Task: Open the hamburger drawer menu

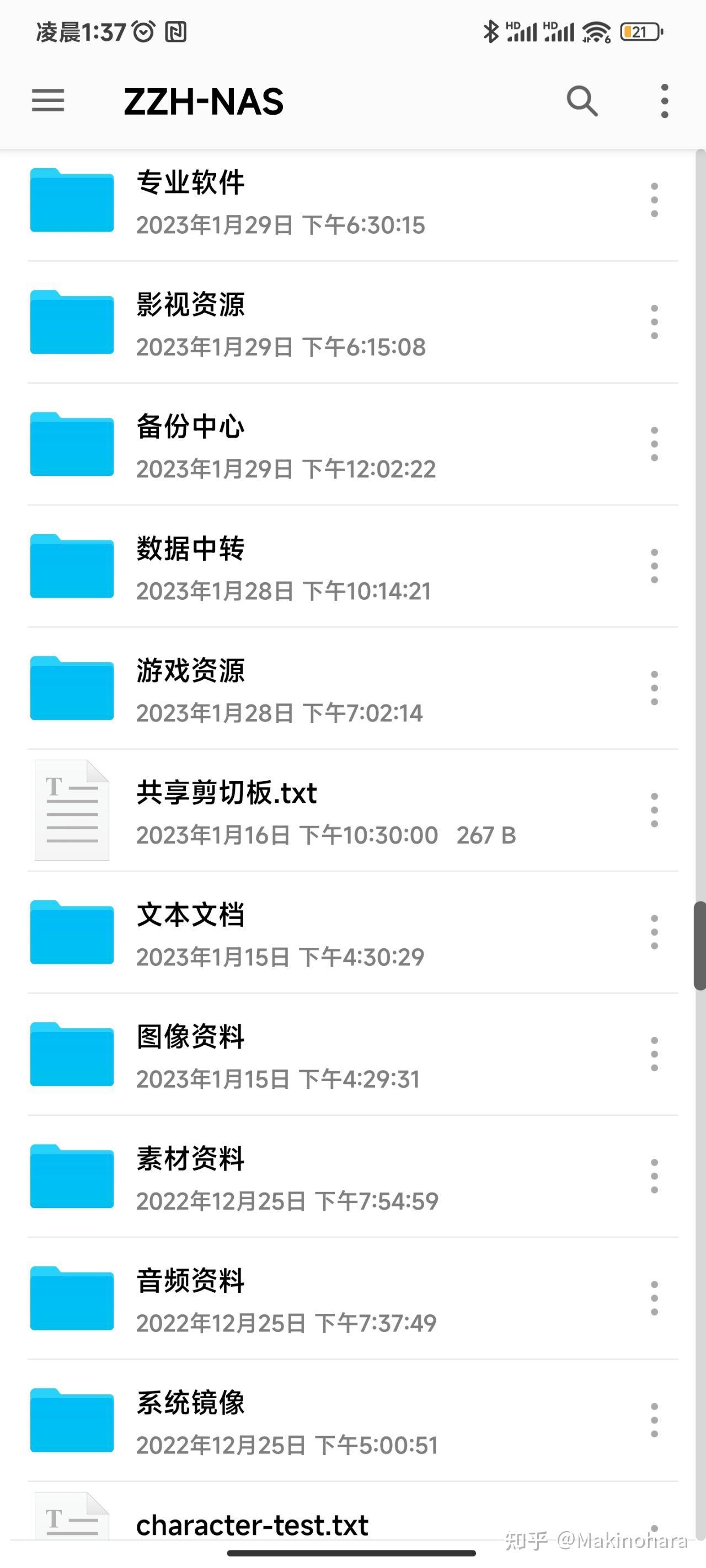Action: [48, 101]
